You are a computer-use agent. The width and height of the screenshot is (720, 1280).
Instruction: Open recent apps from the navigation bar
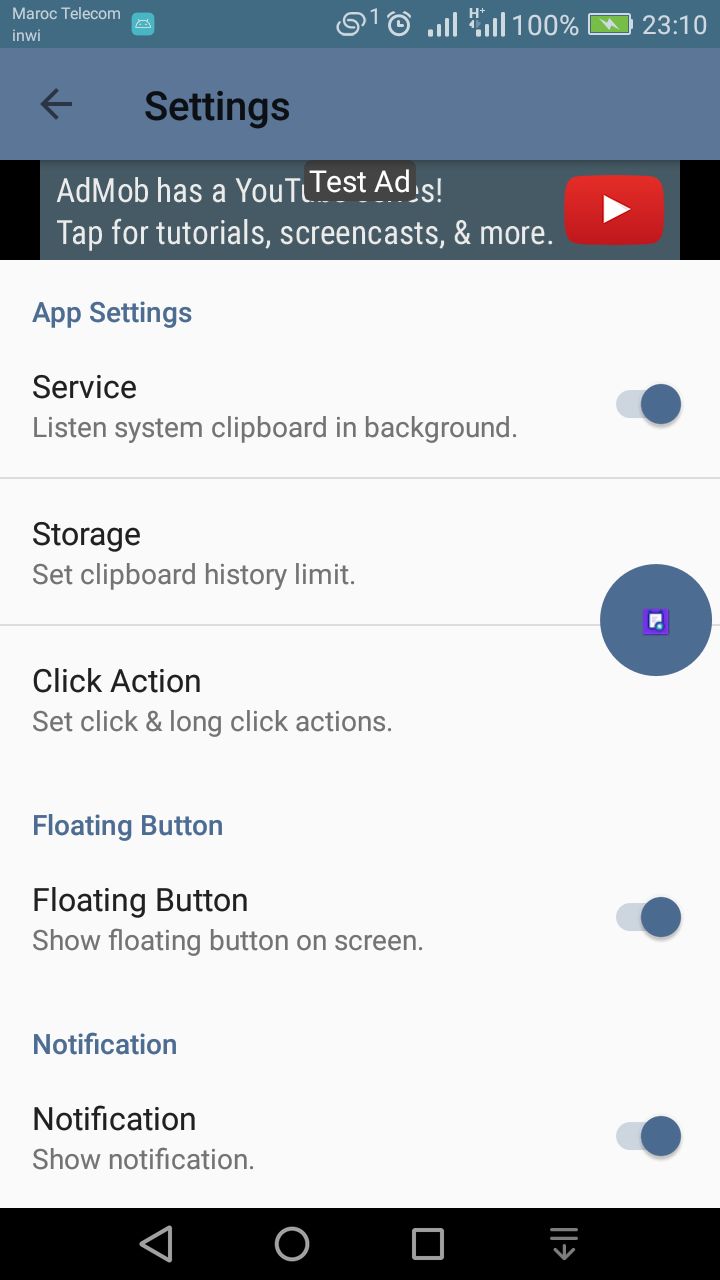[428, 1244]
